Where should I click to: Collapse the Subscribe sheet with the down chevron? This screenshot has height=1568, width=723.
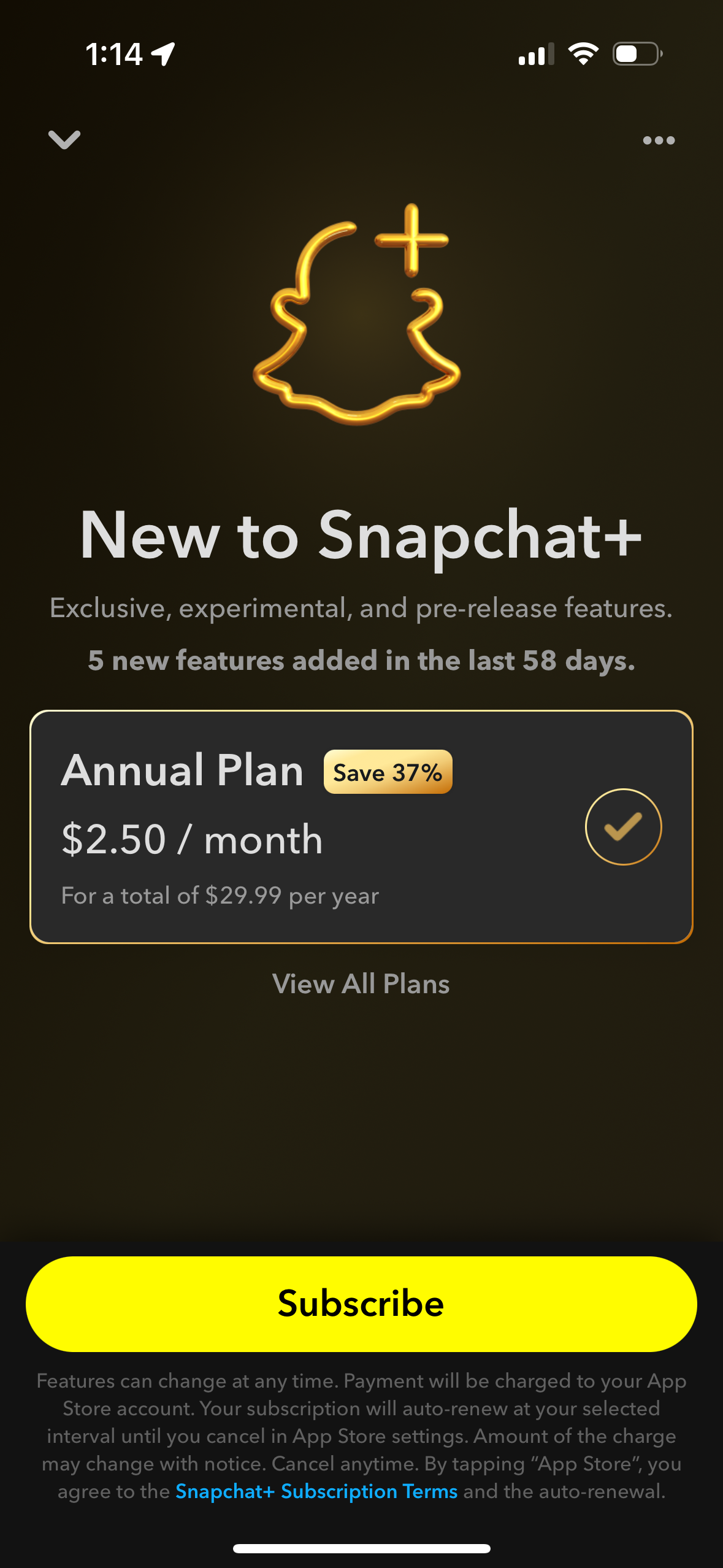pyautogui.click(x=65, y=140)
